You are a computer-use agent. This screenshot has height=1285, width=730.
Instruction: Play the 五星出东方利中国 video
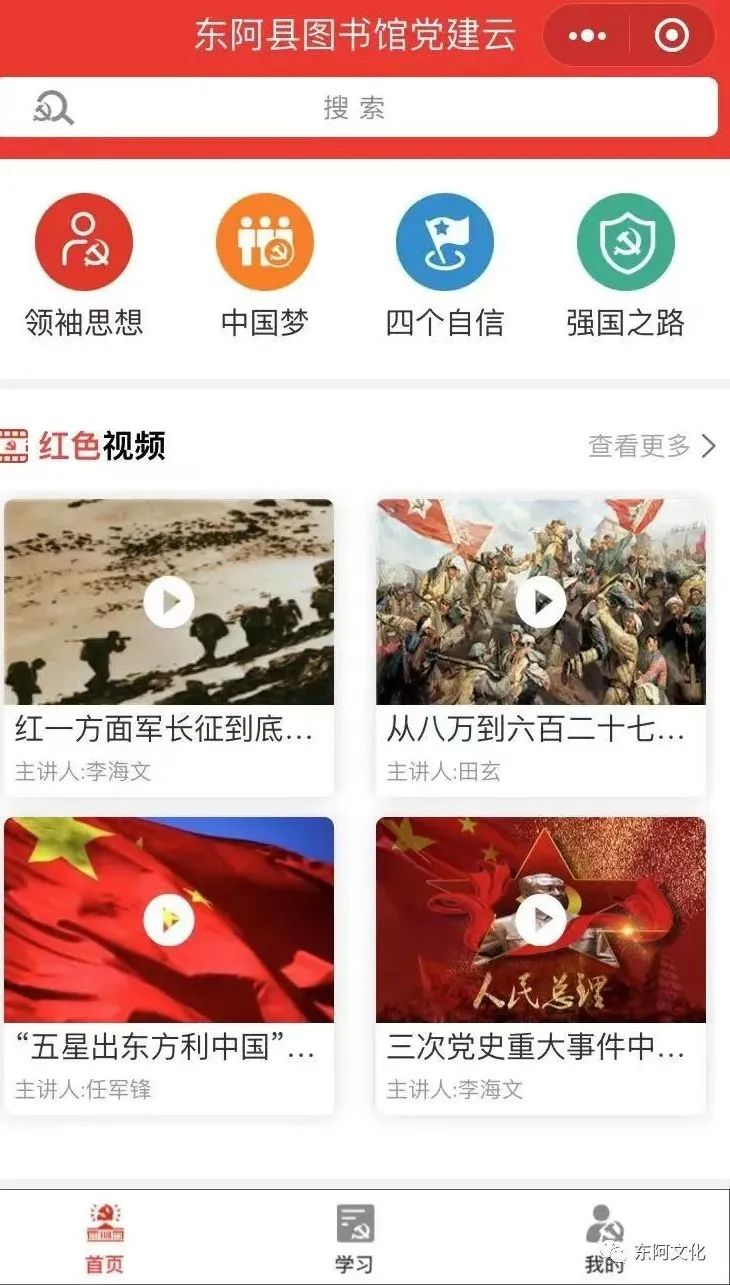(x=169, y=920)
